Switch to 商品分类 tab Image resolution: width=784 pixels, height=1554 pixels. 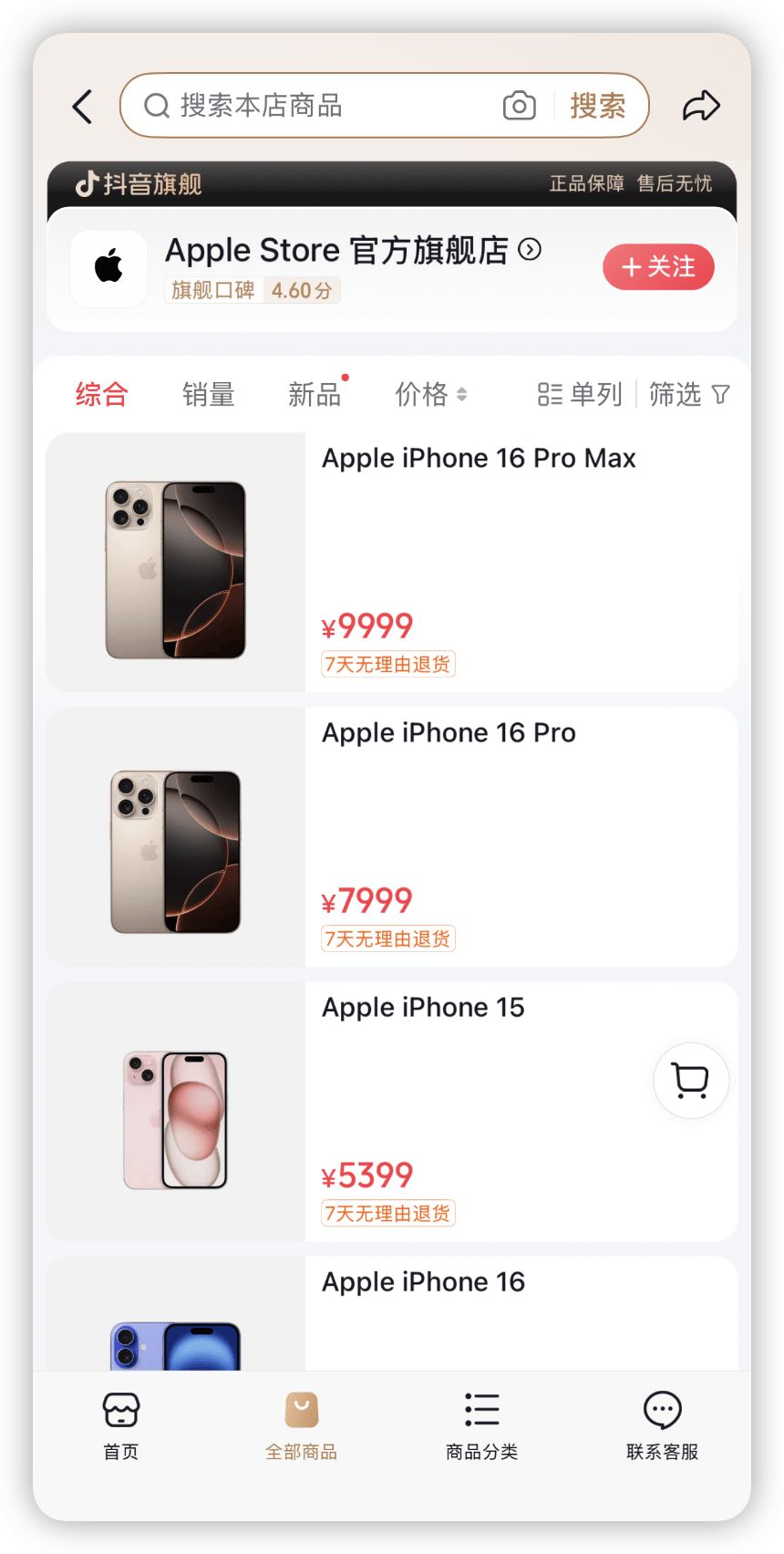click(481, 1424)
